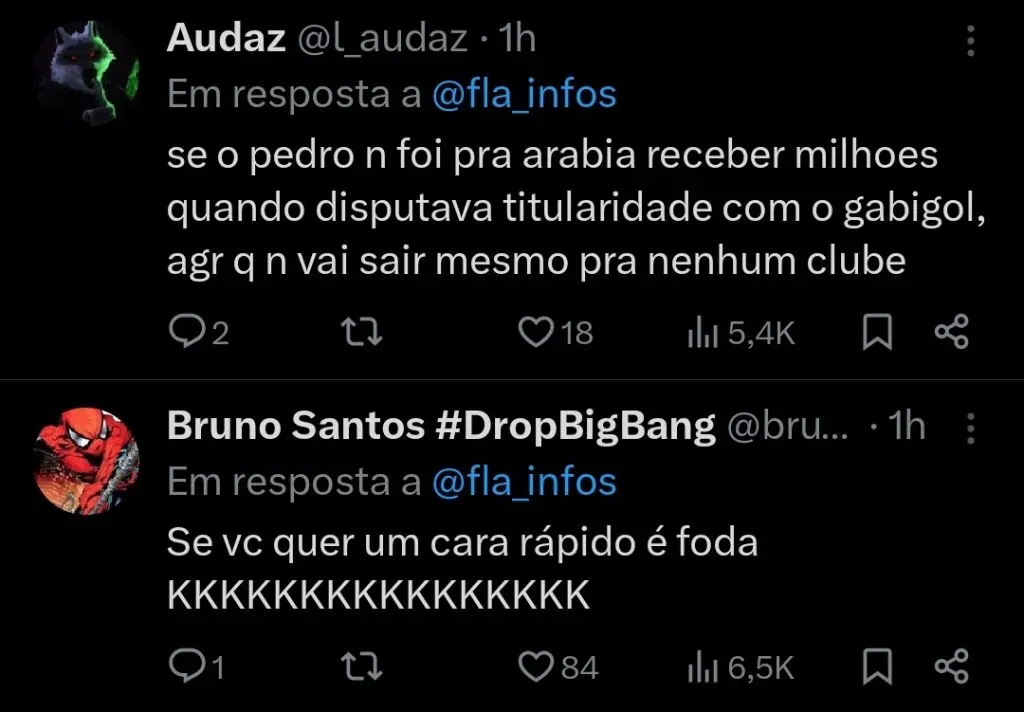View analytics of Audaz's tweet
This screenshot has width=1024, height=712.
699,333
